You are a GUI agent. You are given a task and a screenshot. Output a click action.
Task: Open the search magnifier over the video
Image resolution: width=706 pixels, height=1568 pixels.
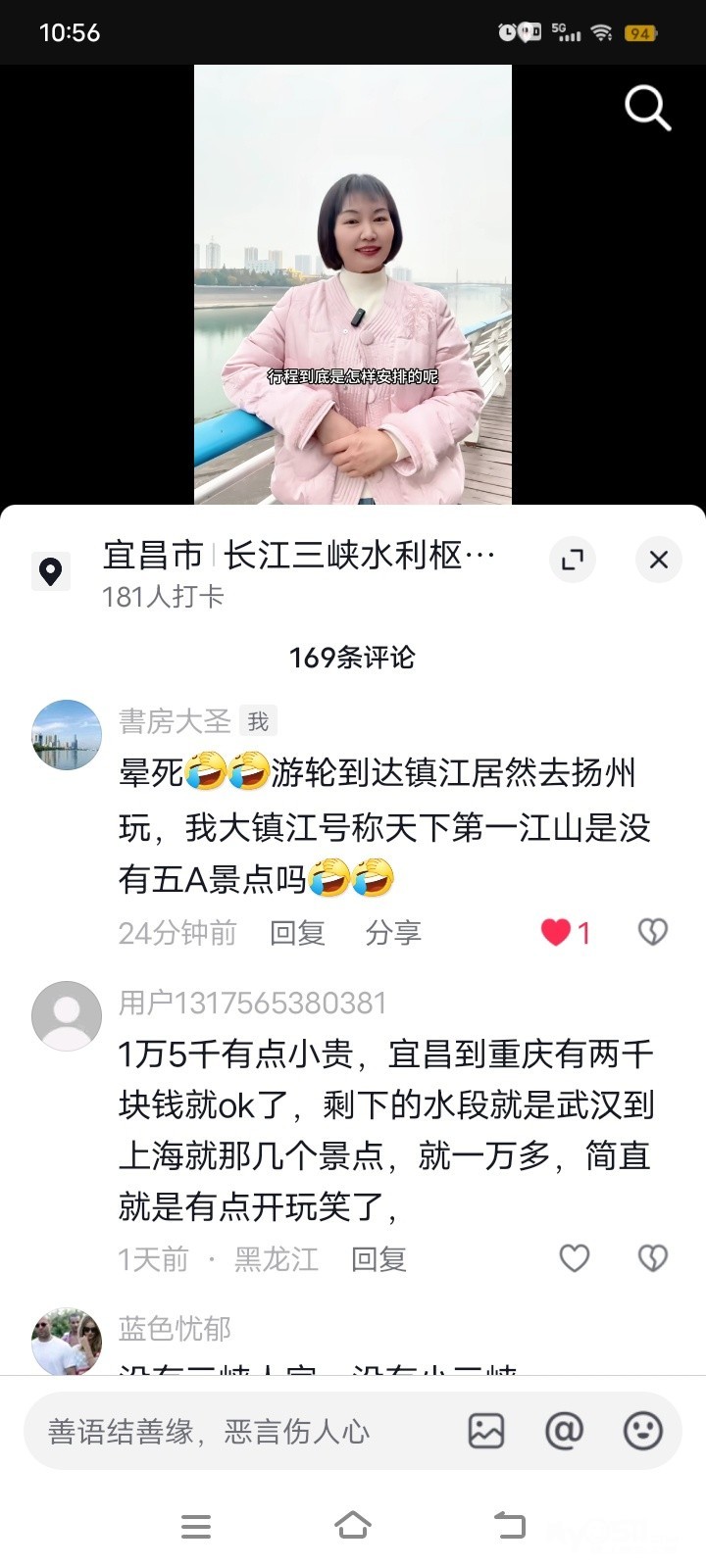coord(647,107)
